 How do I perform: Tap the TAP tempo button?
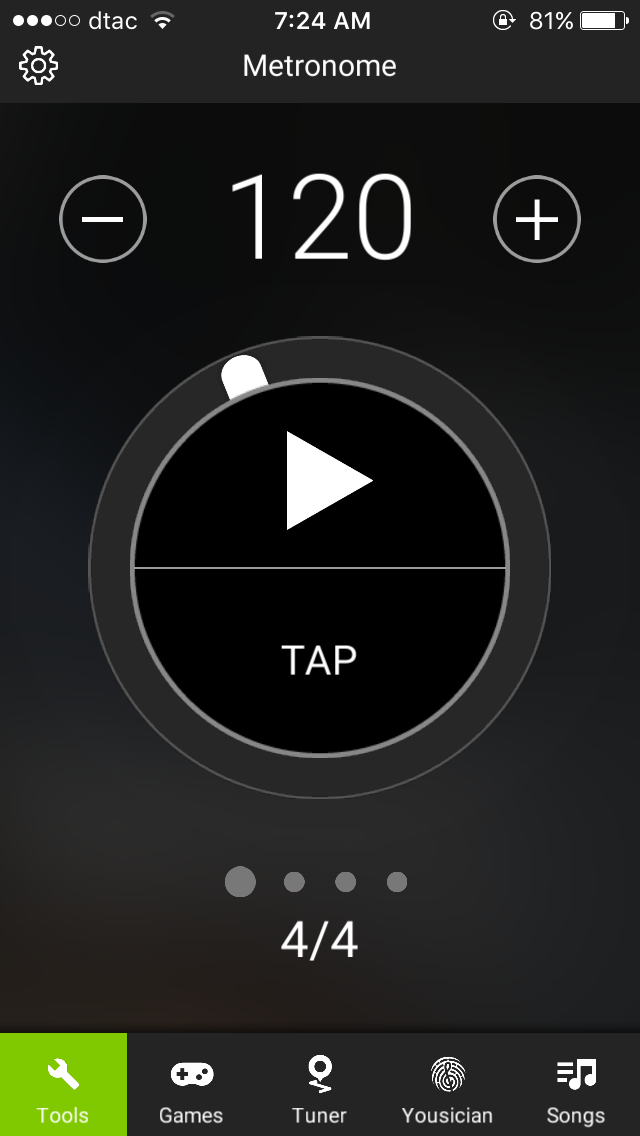pyautogui.click(x=320, y=660)
